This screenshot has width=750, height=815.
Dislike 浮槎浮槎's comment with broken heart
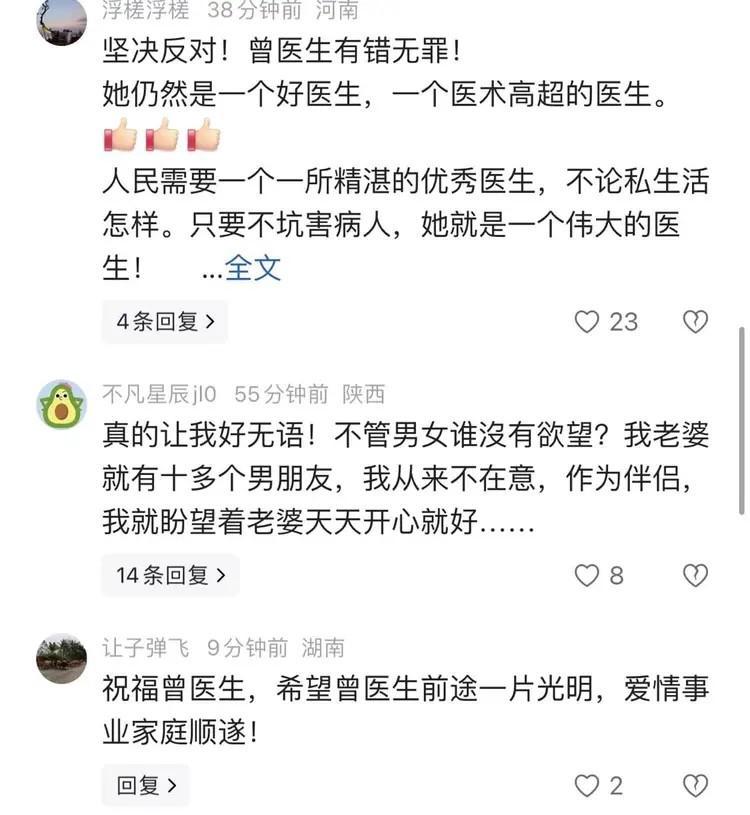(x=695, y=322)
